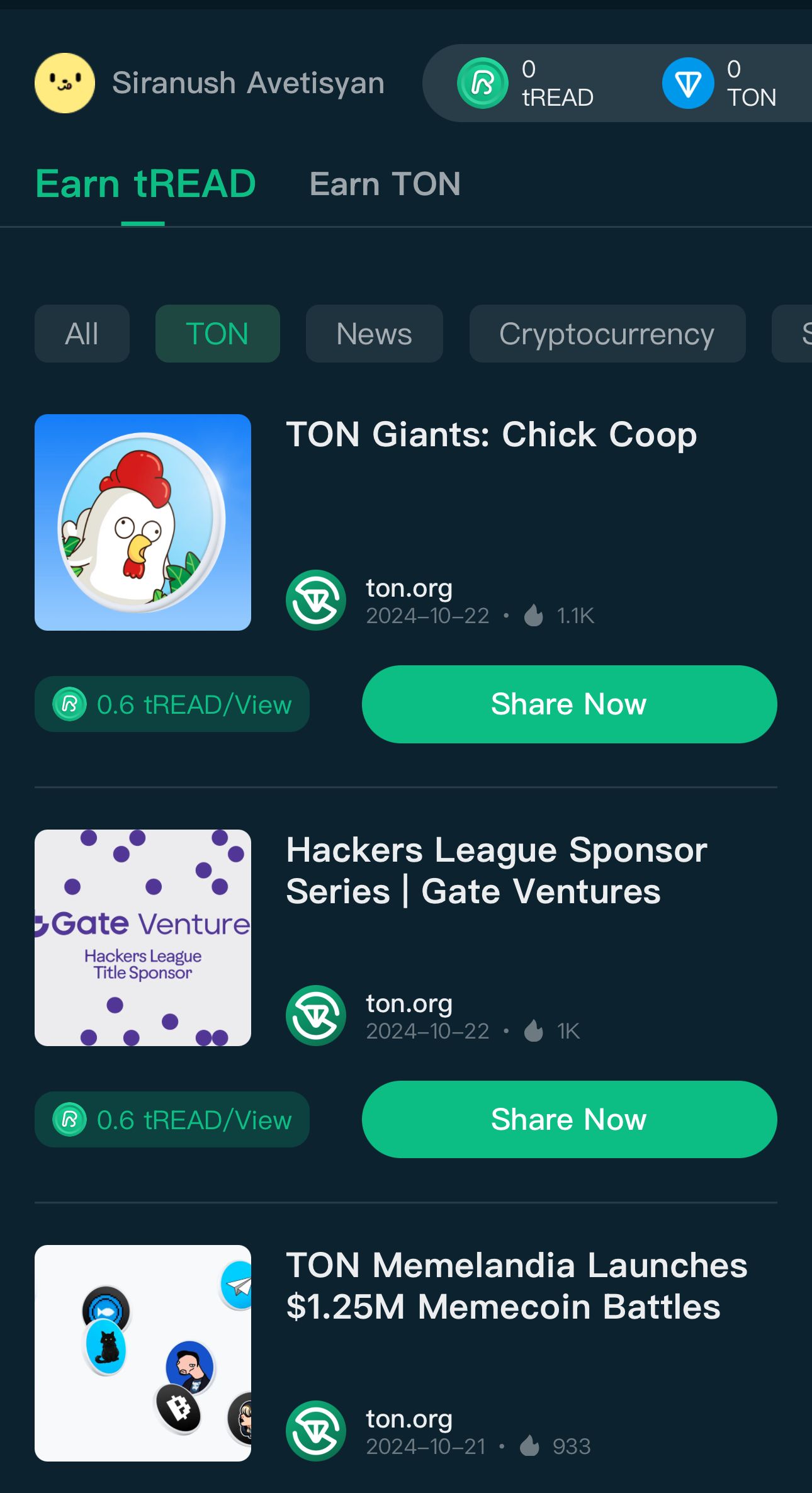Share the Hackers League Gate Ventures article
The image size is (812, 1493).
569,1119
